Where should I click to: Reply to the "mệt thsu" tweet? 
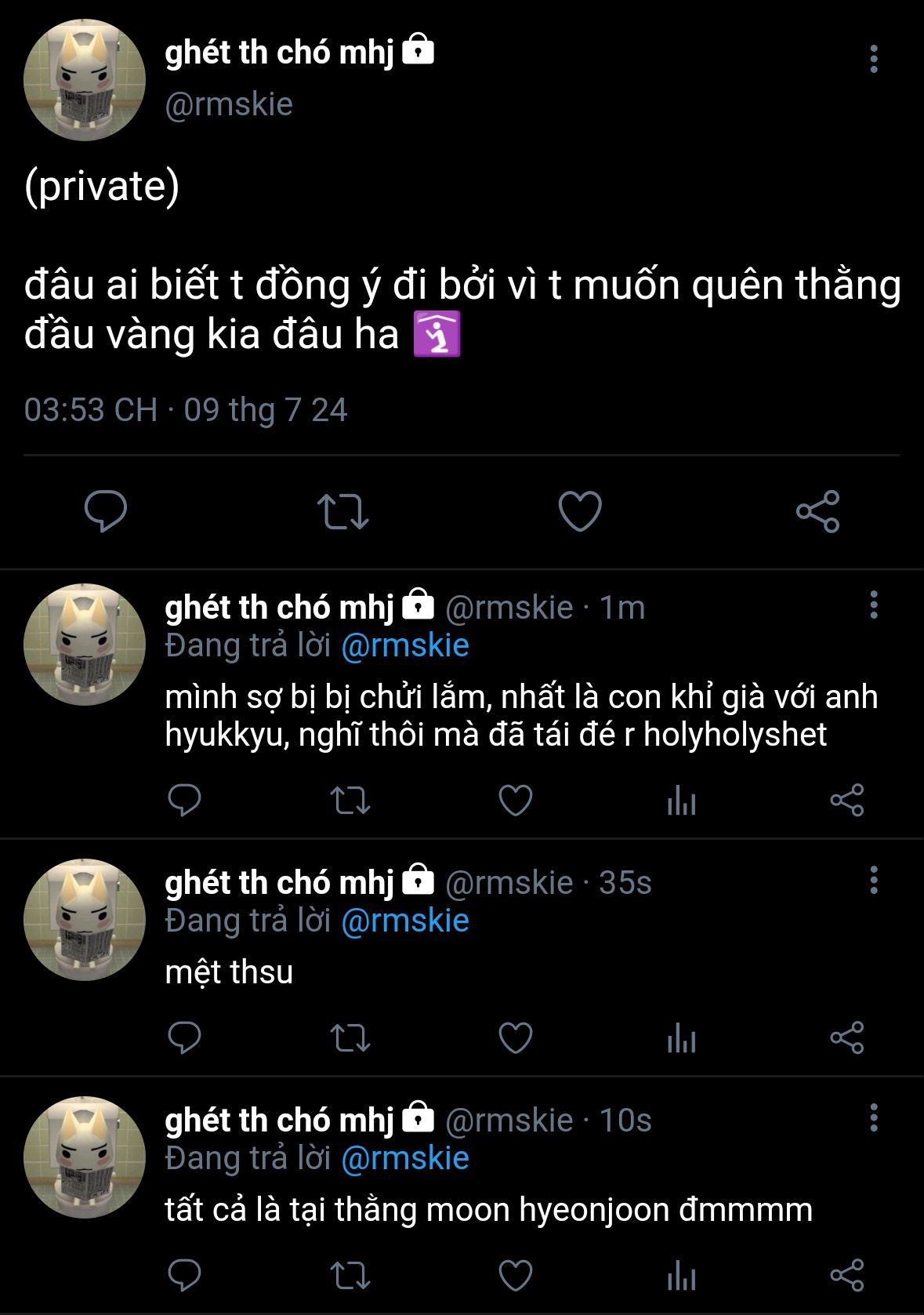[185, 1037]
